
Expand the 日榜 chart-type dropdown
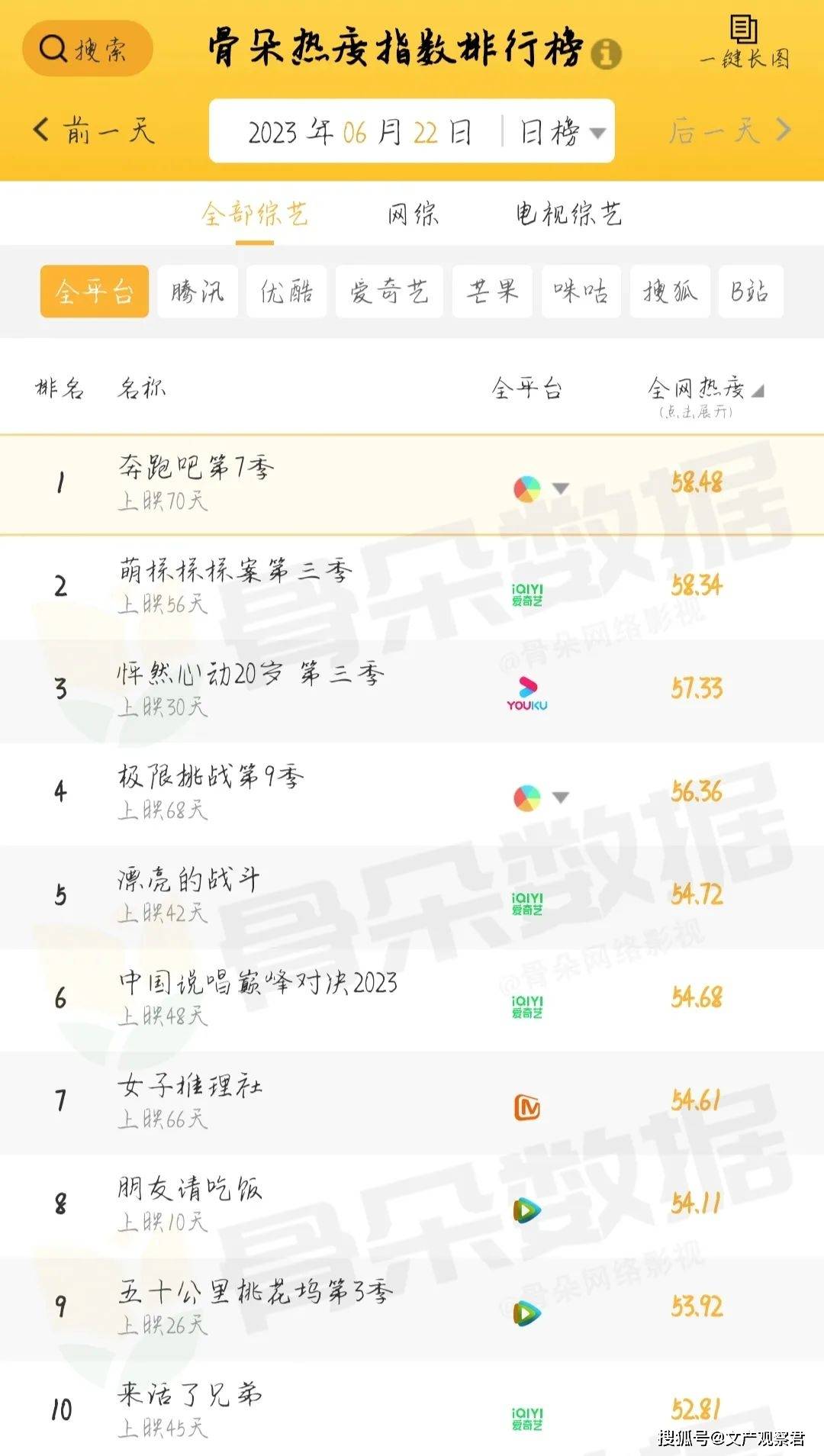pos(562,132)
